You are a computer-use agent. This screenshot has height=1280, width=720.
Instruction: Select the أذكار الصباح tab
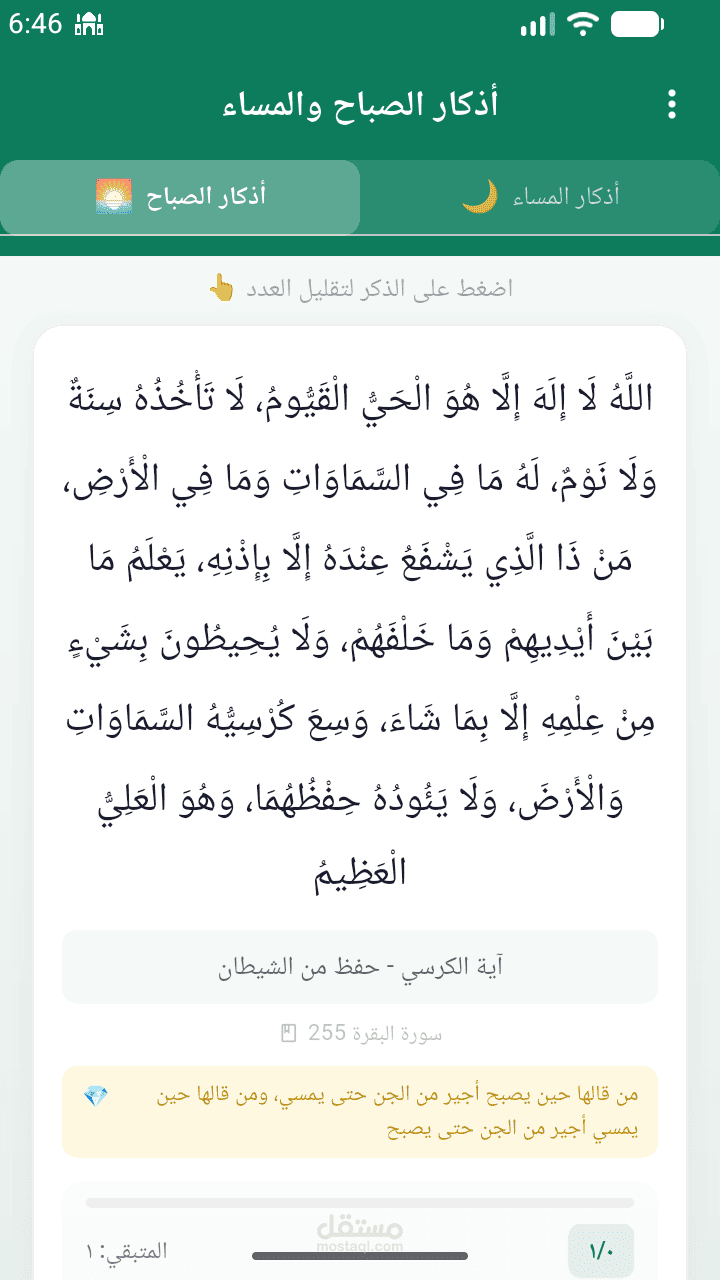(180, 197)
